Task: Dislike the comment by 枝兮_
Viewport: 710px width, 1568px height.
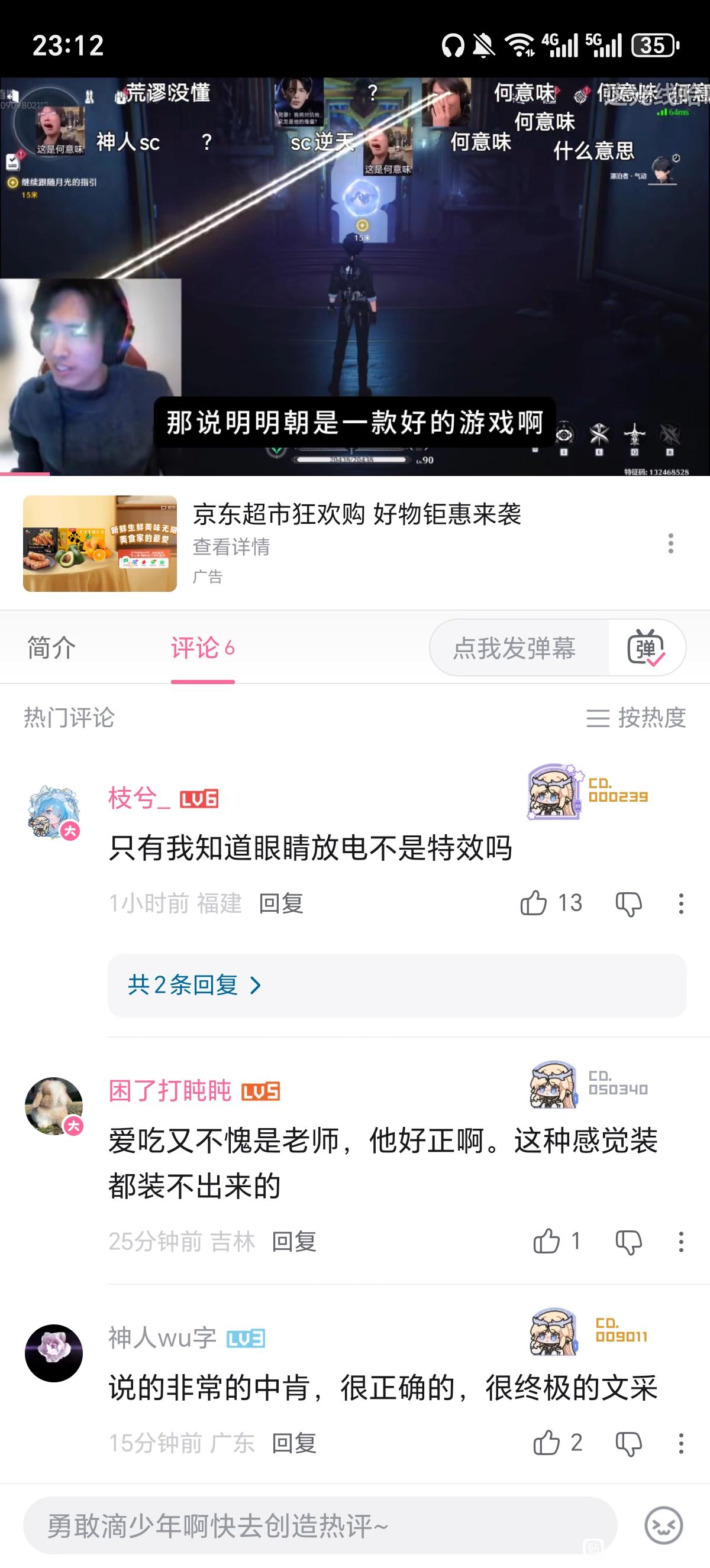Action: [628, 904]
